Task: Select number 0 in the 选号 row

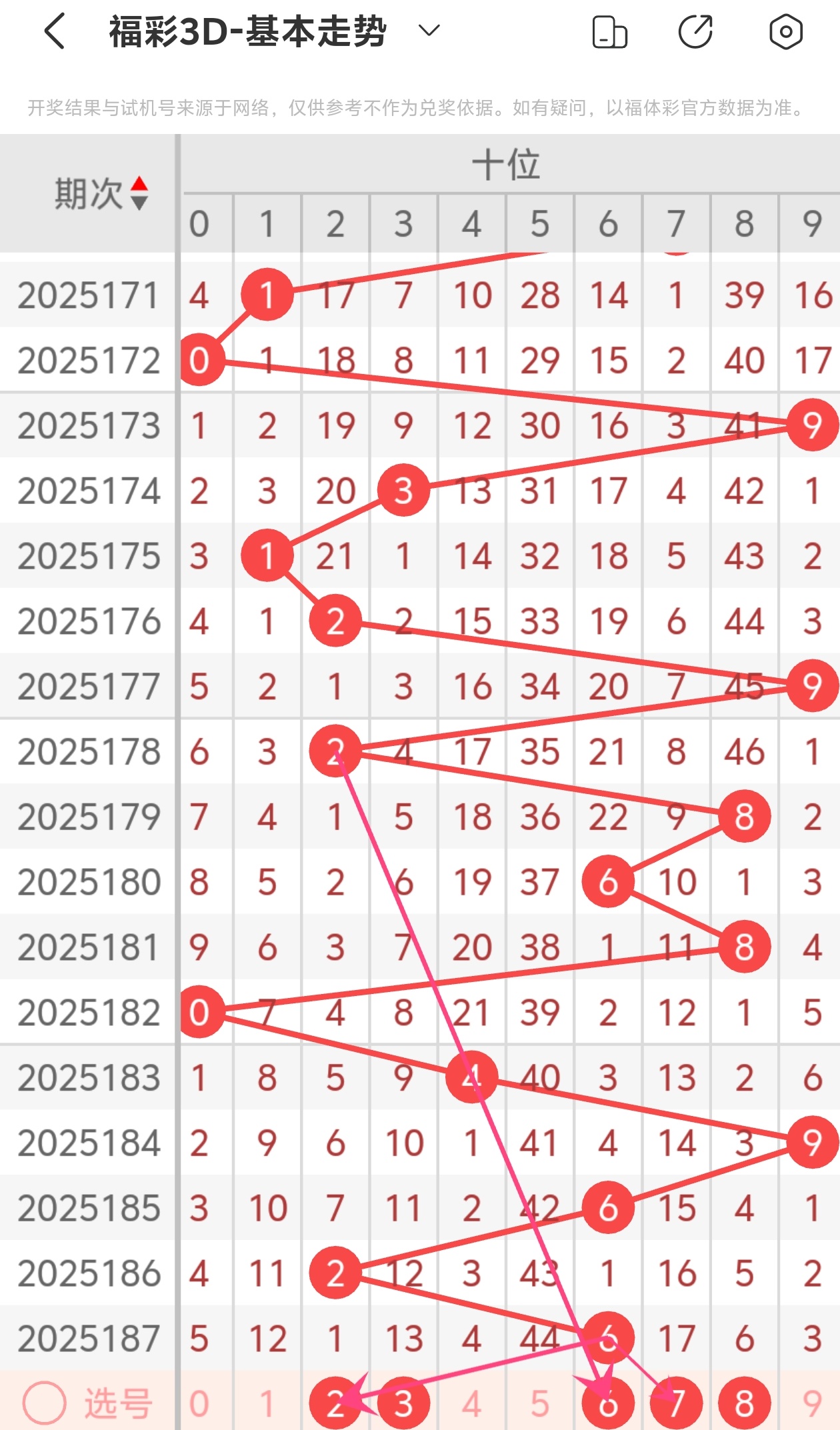Action: click(199, 1403)
